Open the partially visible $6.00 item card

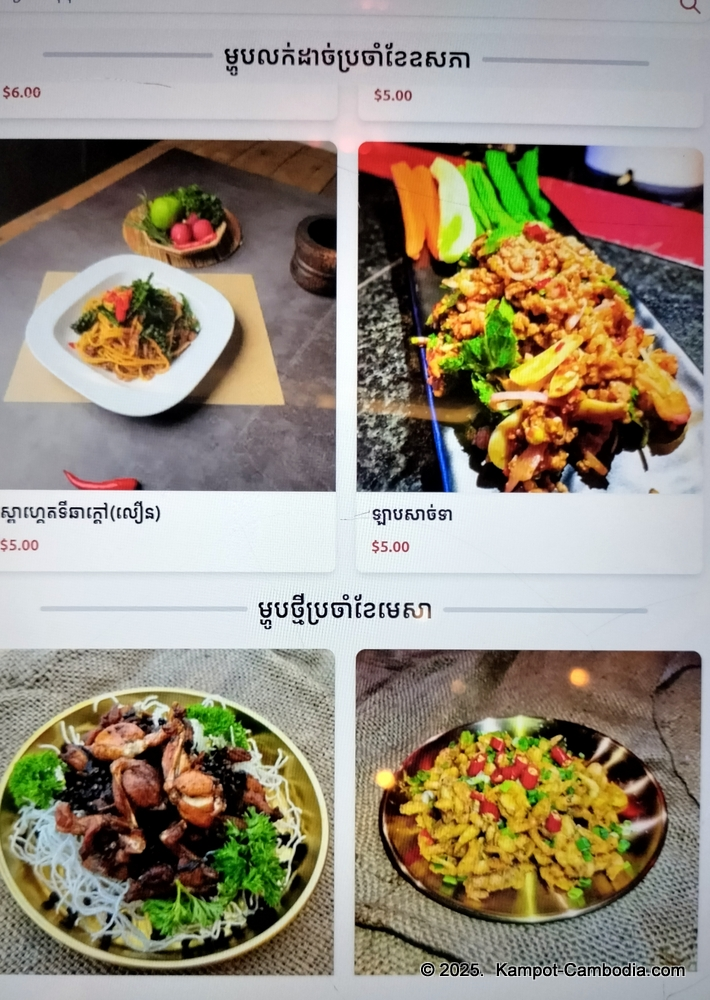click(167, 96)
